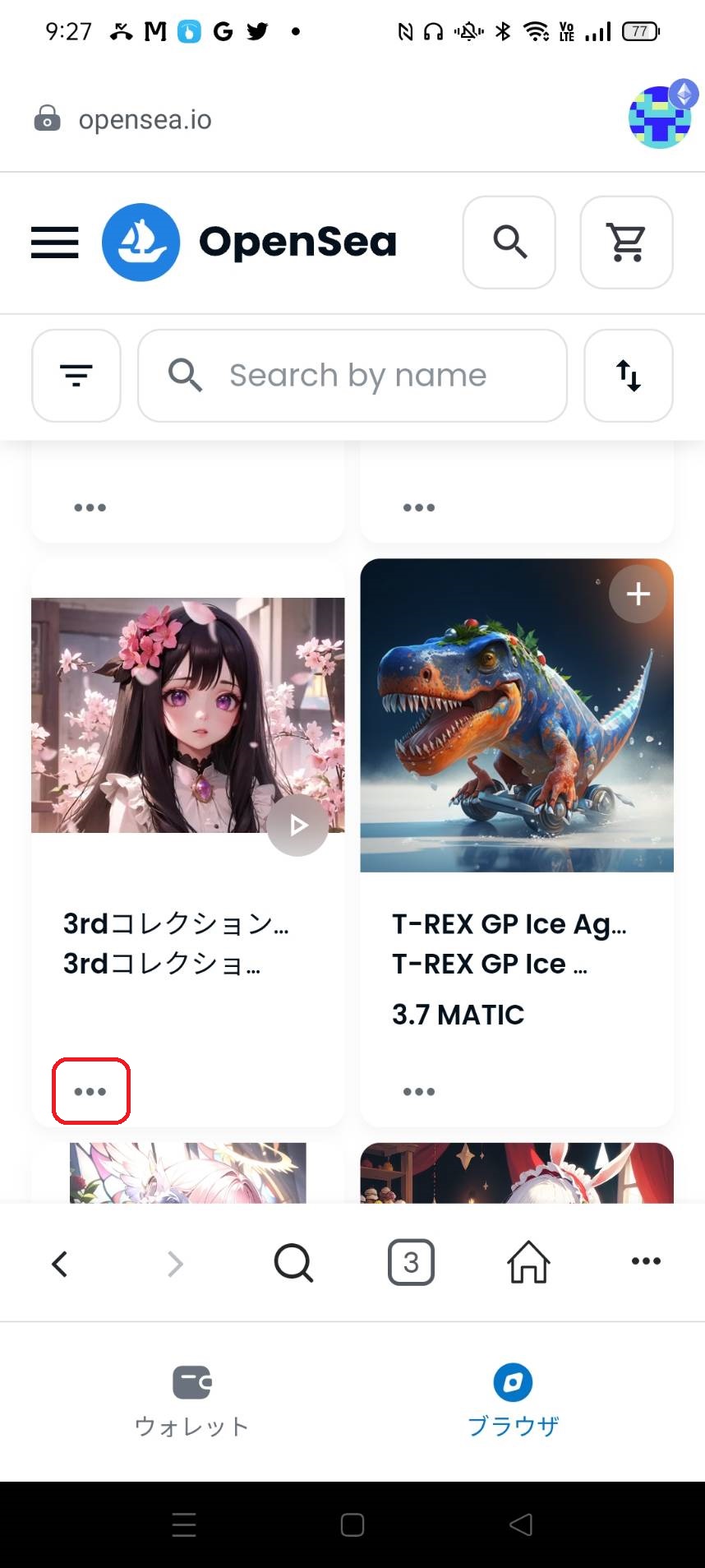
Task: Click the browser home button
Action: (x=527, y=1262)
